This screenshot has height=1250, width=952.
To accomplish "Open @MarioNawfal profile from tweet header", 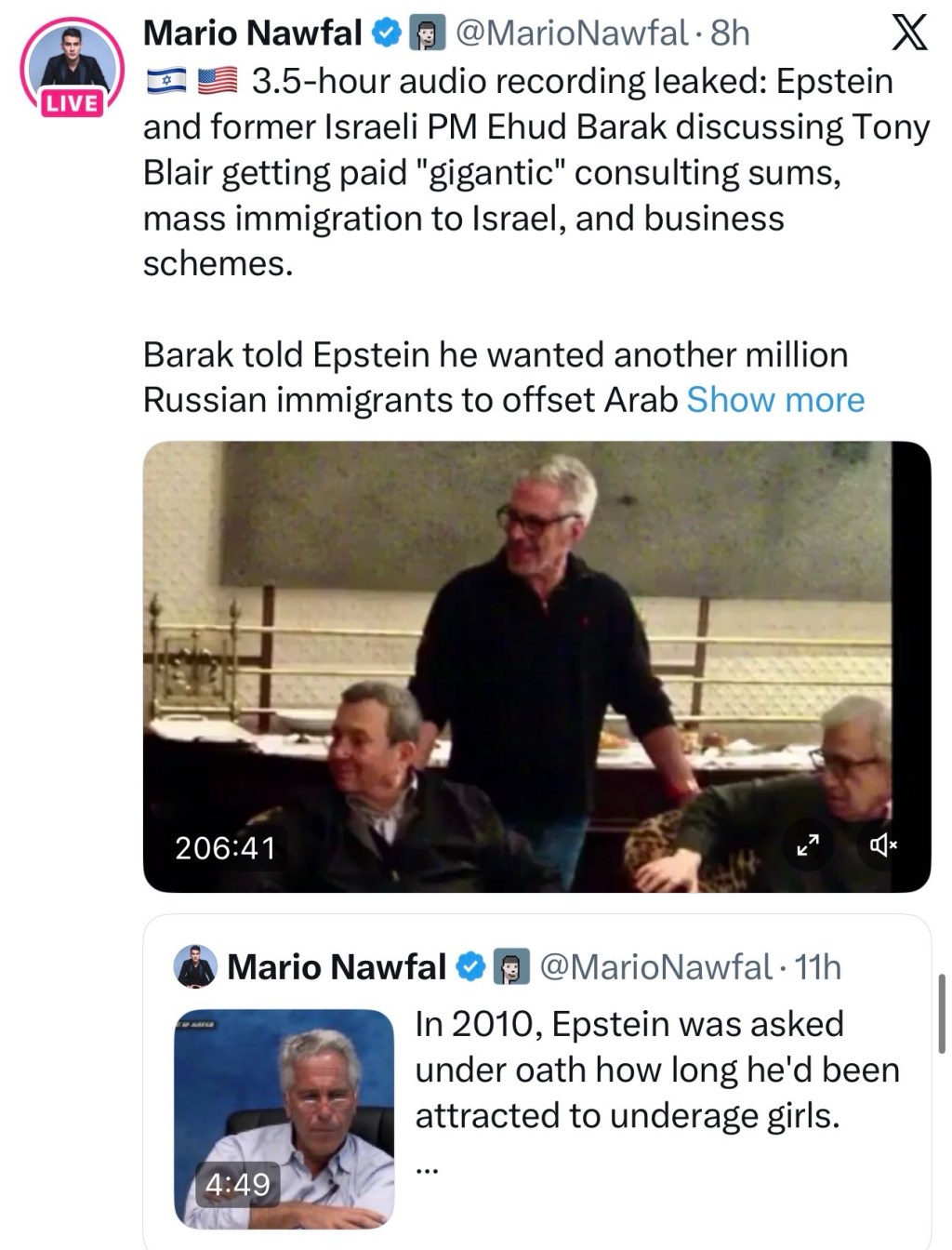I will [x=571, y=33].
